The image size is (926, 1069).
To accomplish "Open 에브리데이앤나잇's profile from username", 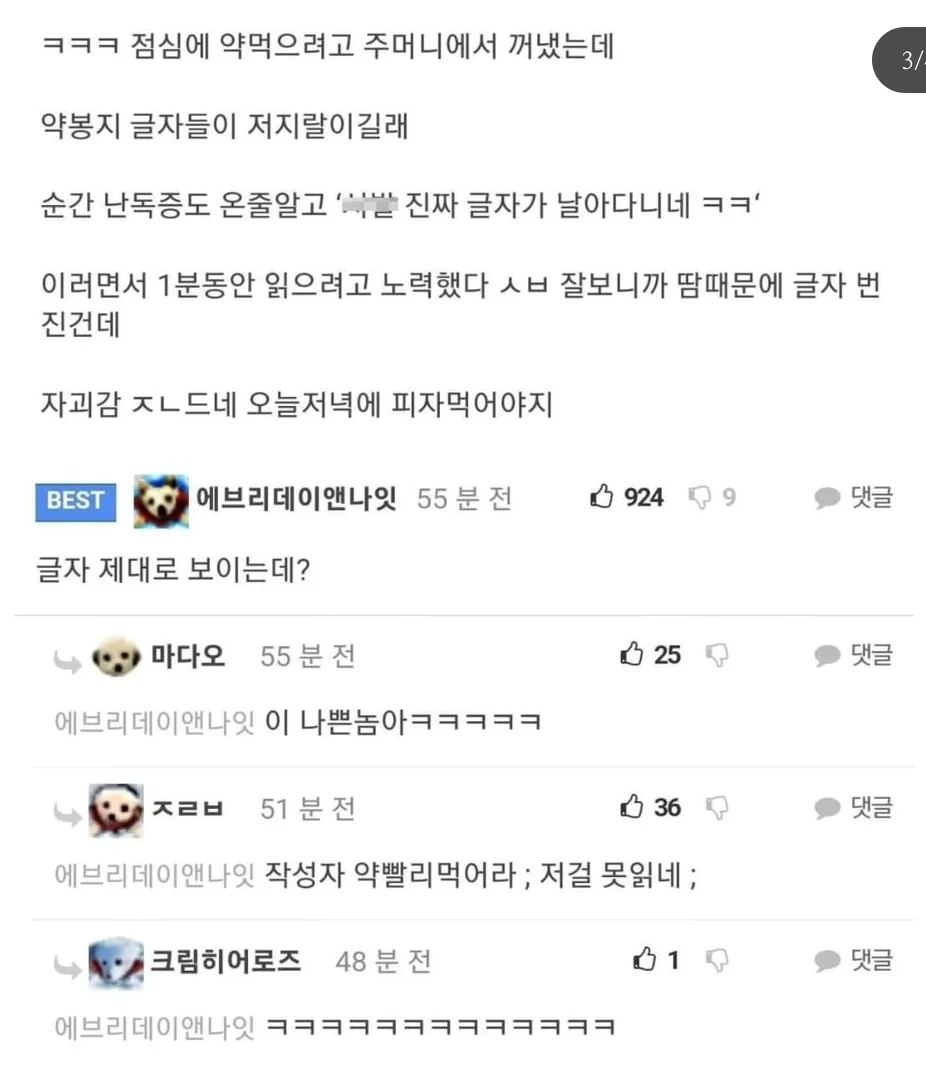I will pos(296,498).
